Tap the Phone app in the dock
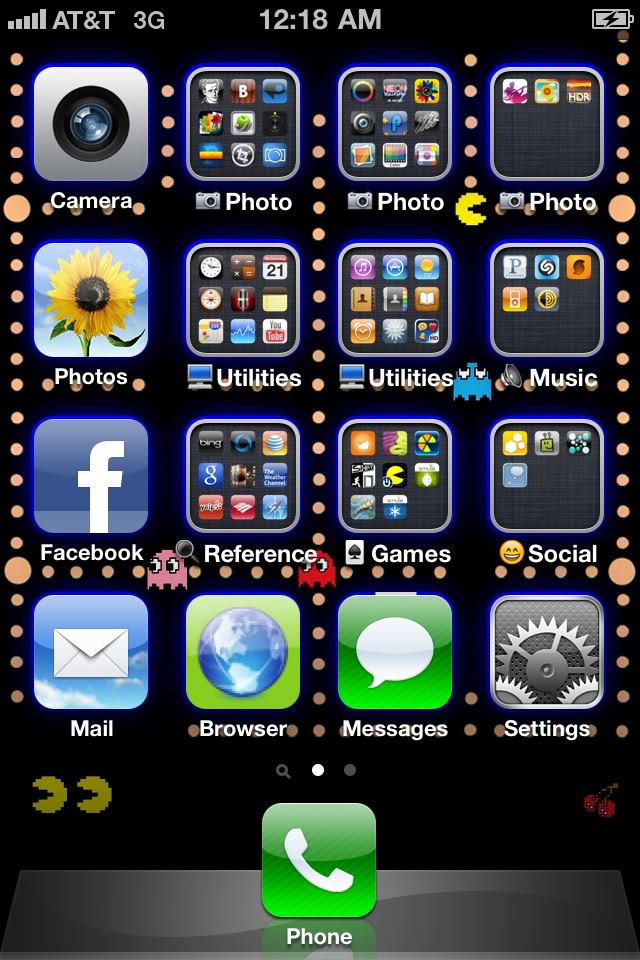 point(319,862)
